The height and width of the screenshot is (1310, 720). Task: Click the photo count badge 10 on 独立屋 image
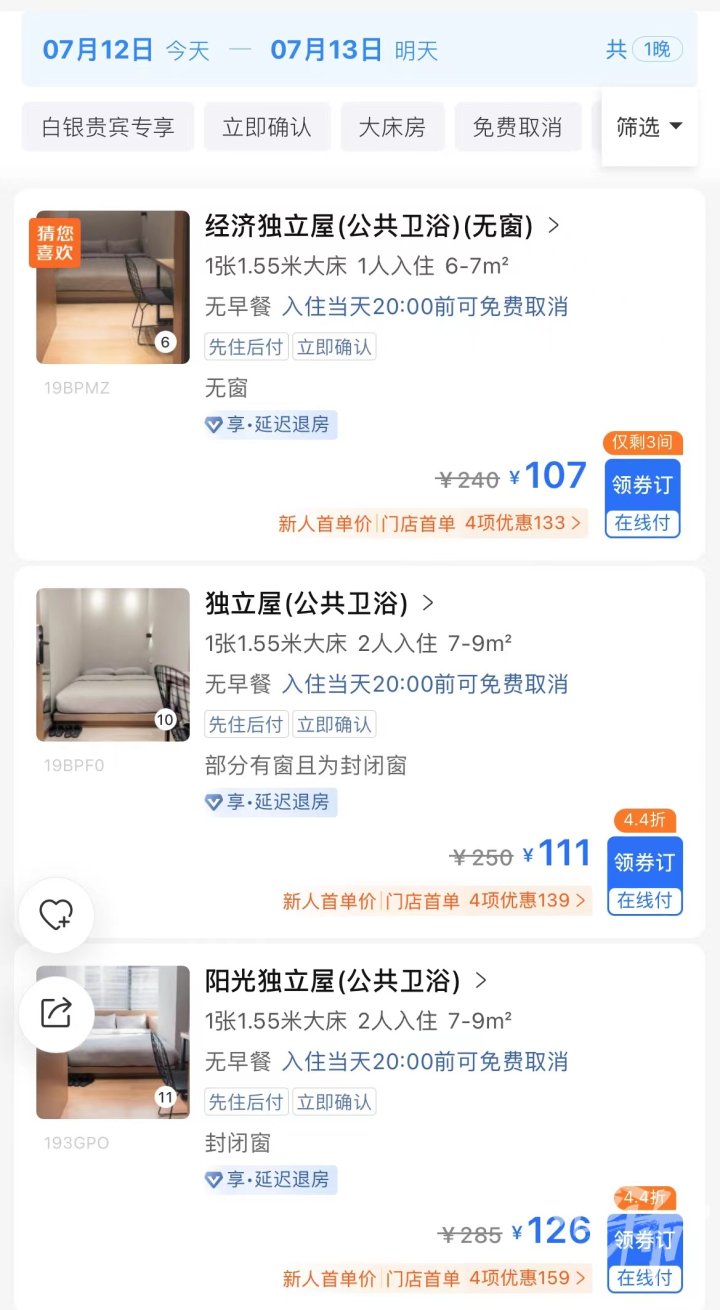coord(166,718)
